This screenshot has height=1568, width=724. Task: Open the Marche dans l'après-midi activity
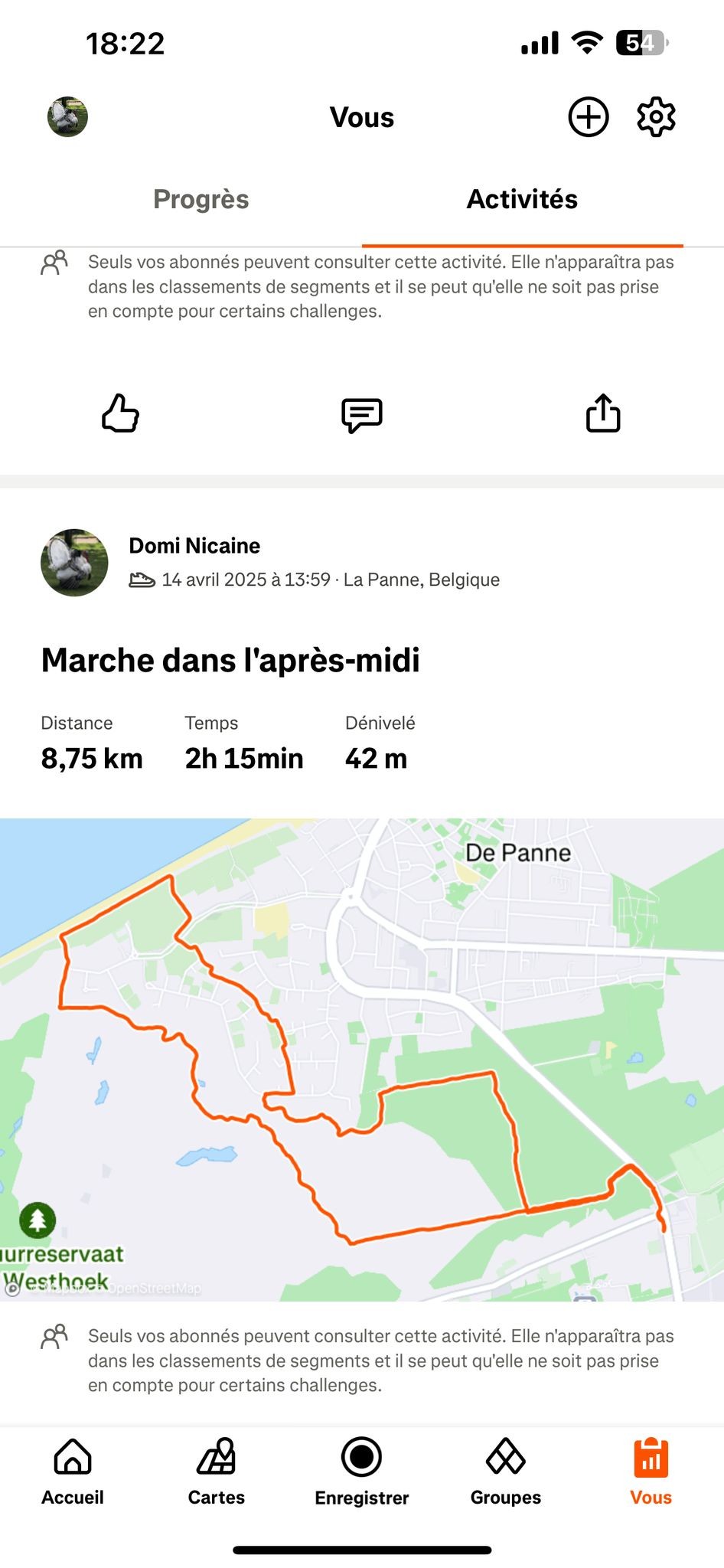230,660
